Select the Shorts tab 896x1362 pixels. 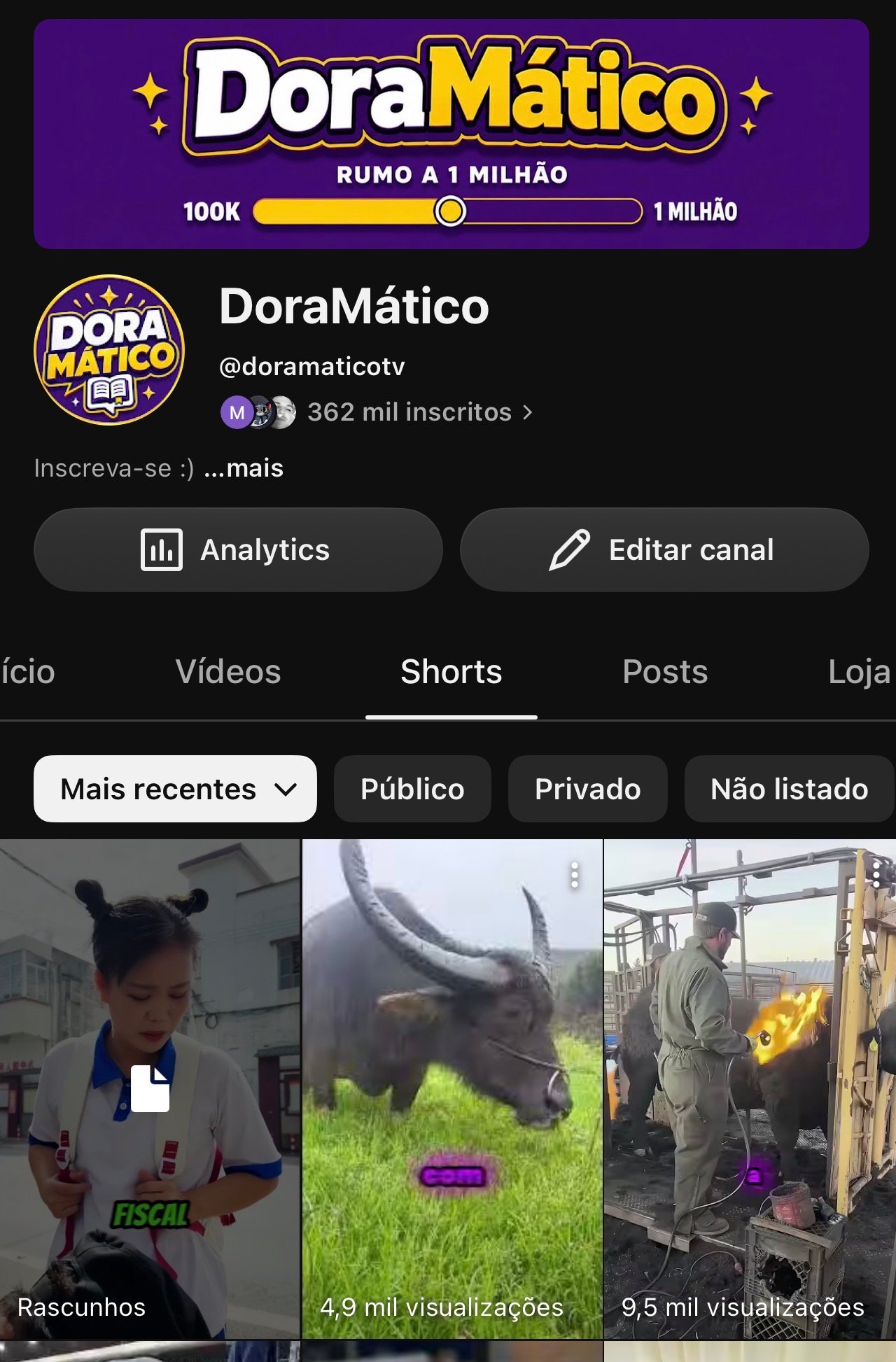tap(451, 672)
